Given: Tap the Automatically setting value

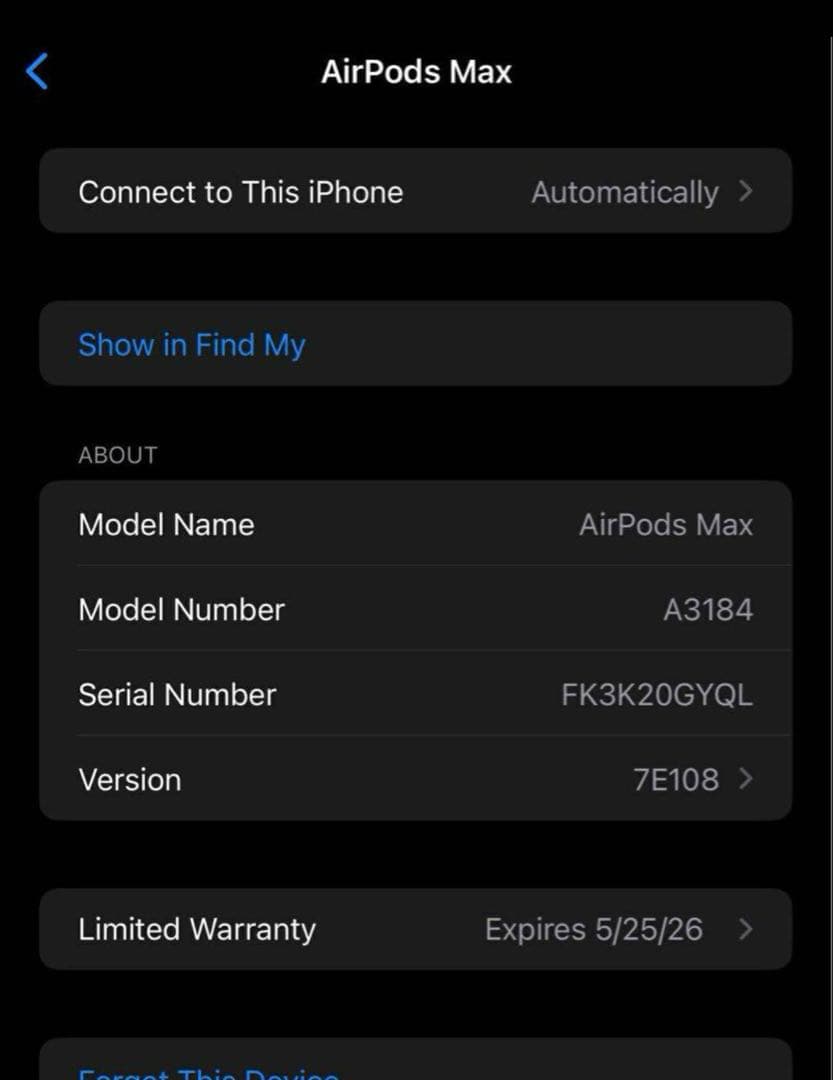Looking at the screenshot, I should (624, 192).
